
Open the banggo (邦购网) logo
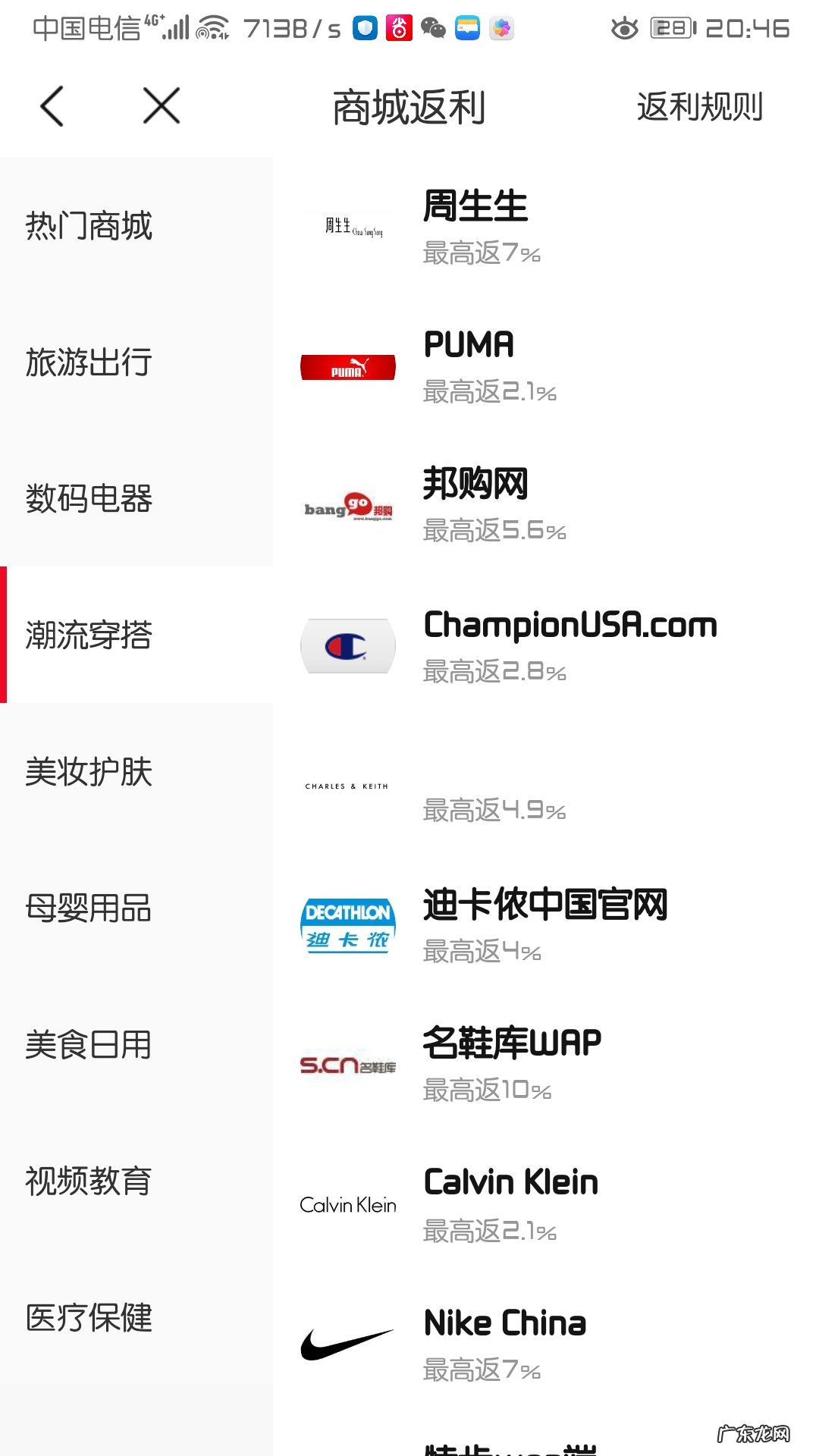tap(347, 504)
